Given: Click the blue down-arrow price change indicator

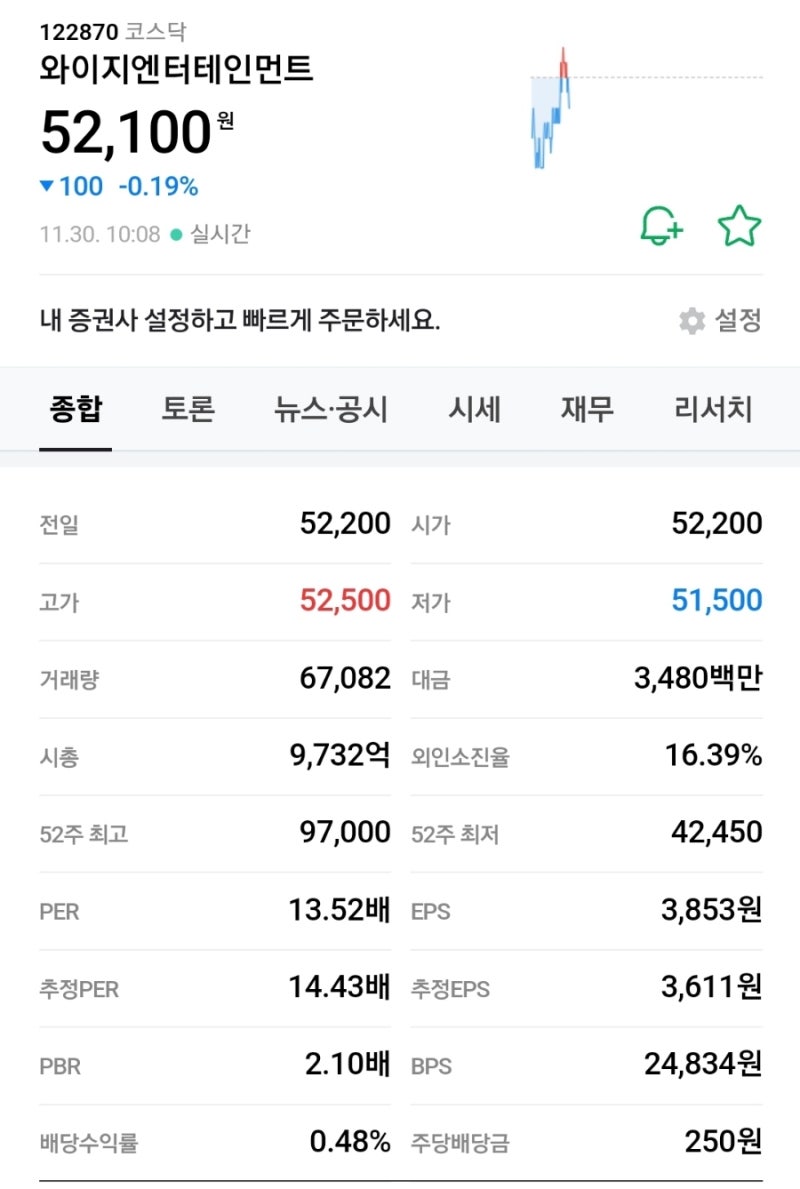Looking at the screenshot, I should pos(48,186).
